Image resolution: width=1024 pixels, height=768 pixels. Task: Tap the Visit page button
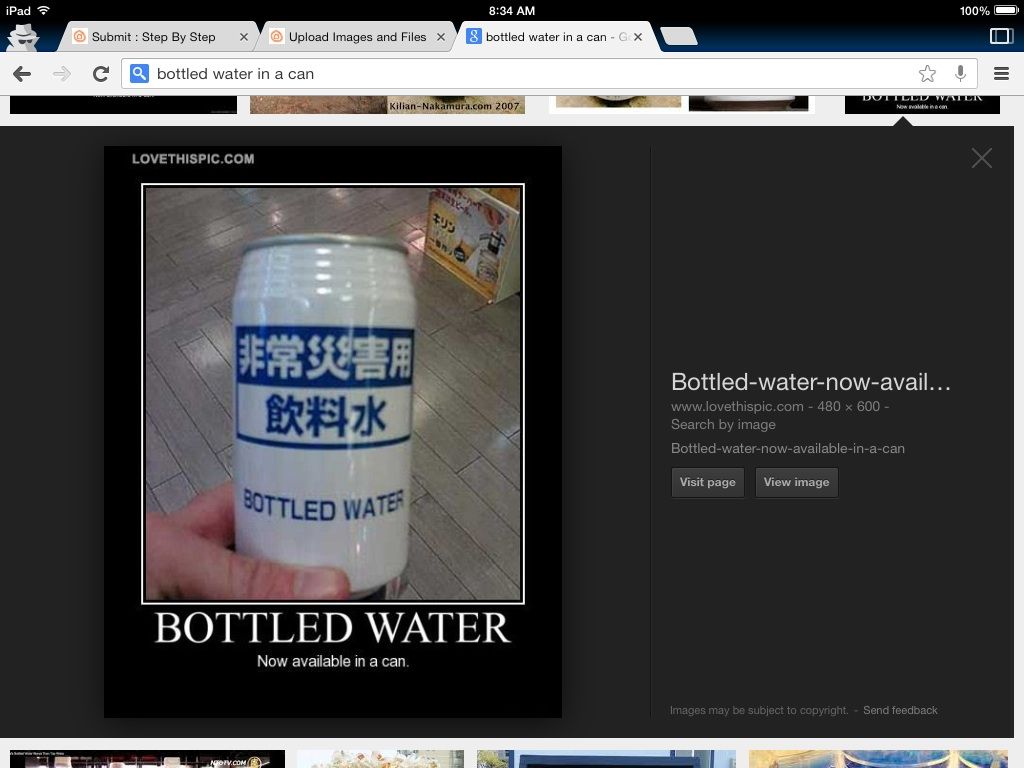pos(707,482)
